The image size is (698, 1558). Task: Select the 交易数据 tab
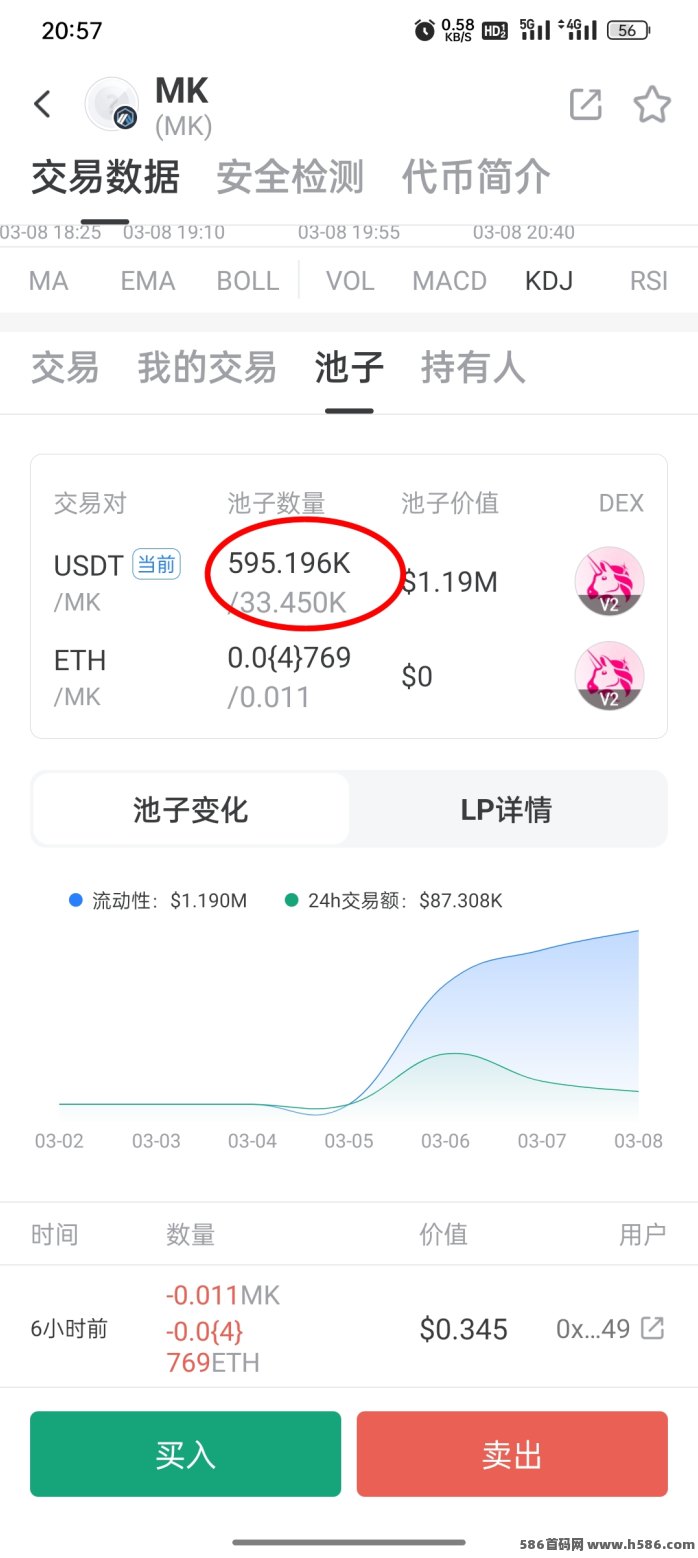(x=105, y=177)
